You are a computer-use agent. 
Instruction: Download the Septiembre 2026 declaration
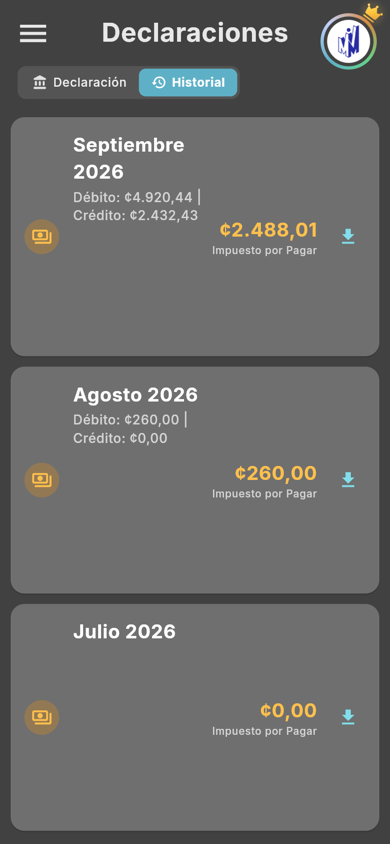[x=348, y=236]
